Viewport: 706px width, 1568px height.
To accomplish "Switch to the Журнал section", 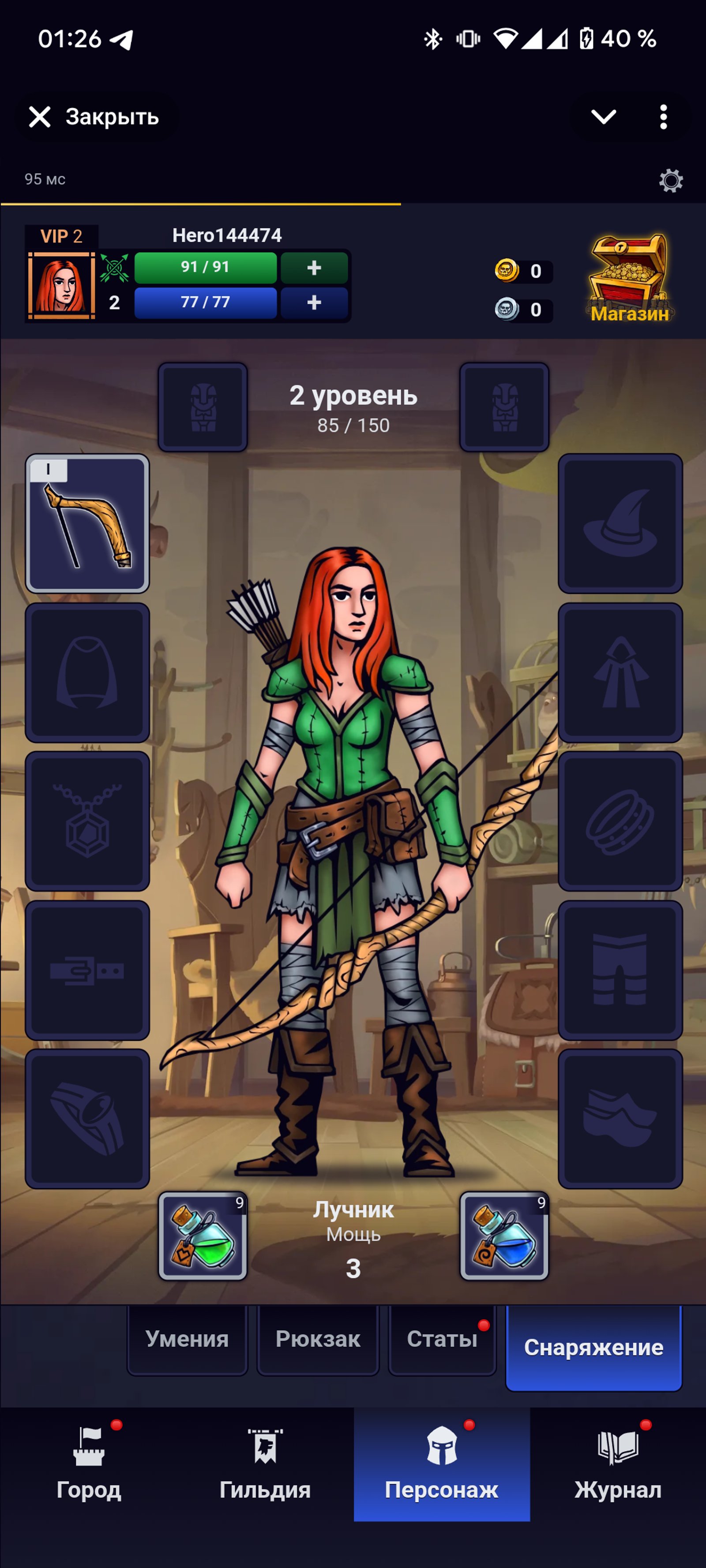I will tap(618, 1464).
